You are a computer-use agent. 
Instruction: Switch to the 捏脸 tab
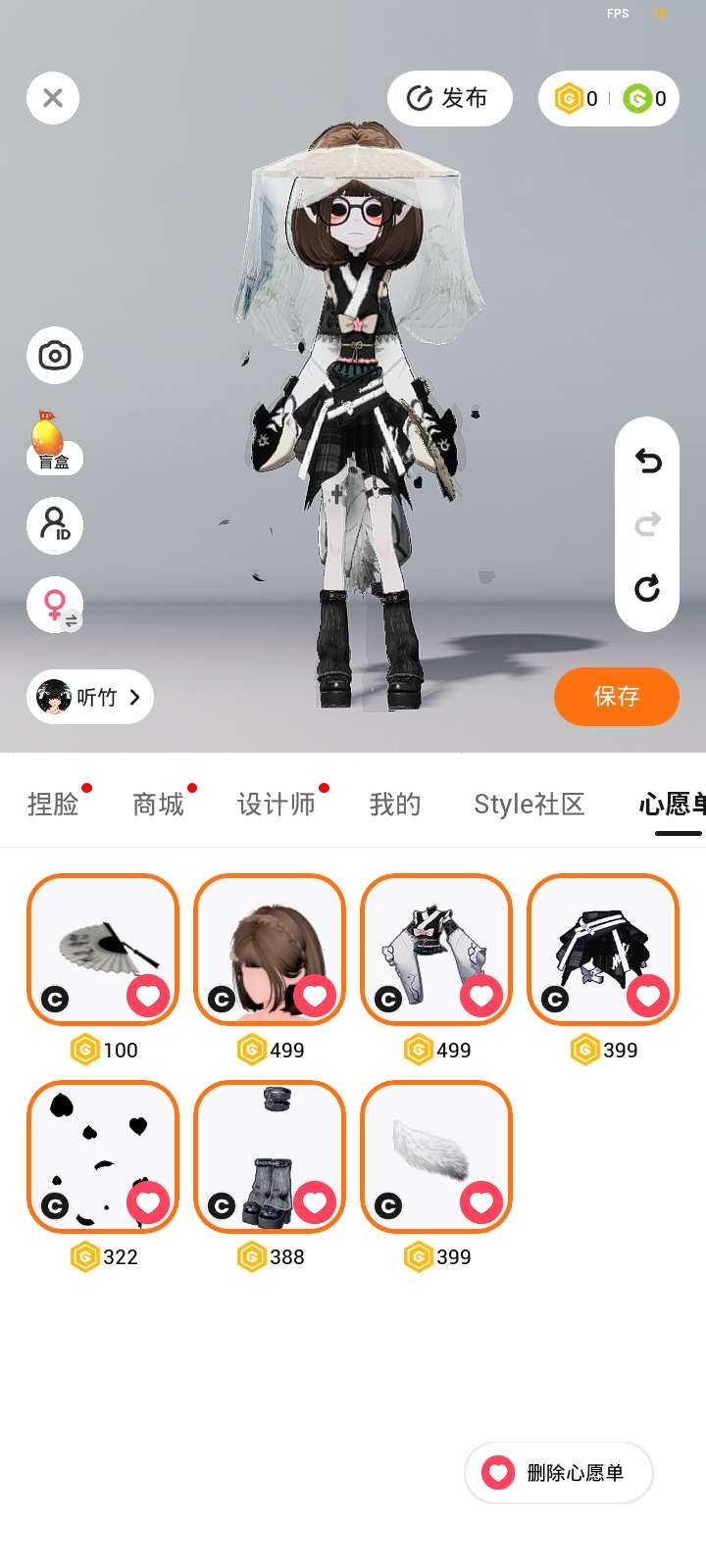click(53, 805)
